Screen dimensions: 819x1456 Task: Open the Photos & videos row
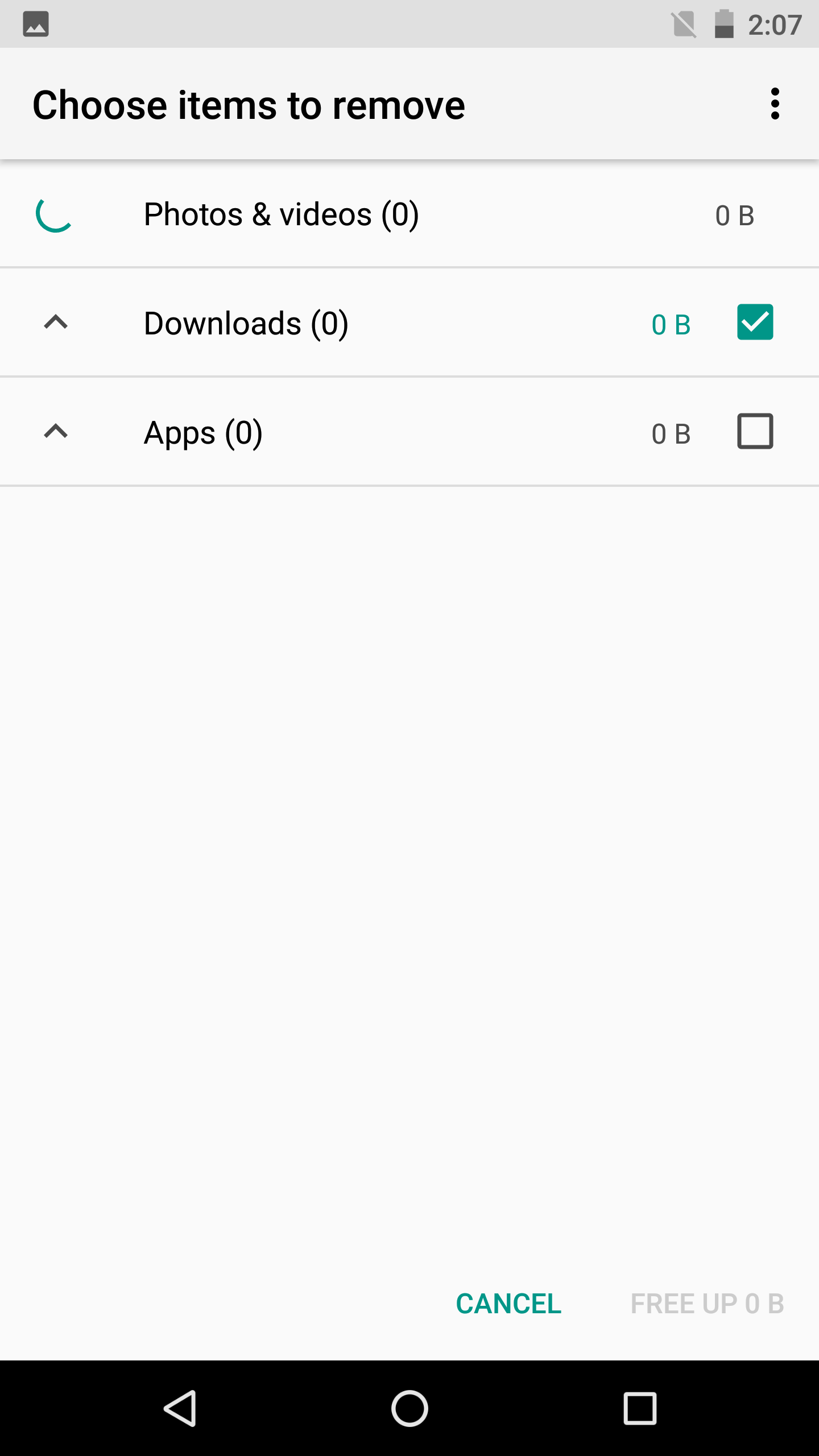coord(409,214)
